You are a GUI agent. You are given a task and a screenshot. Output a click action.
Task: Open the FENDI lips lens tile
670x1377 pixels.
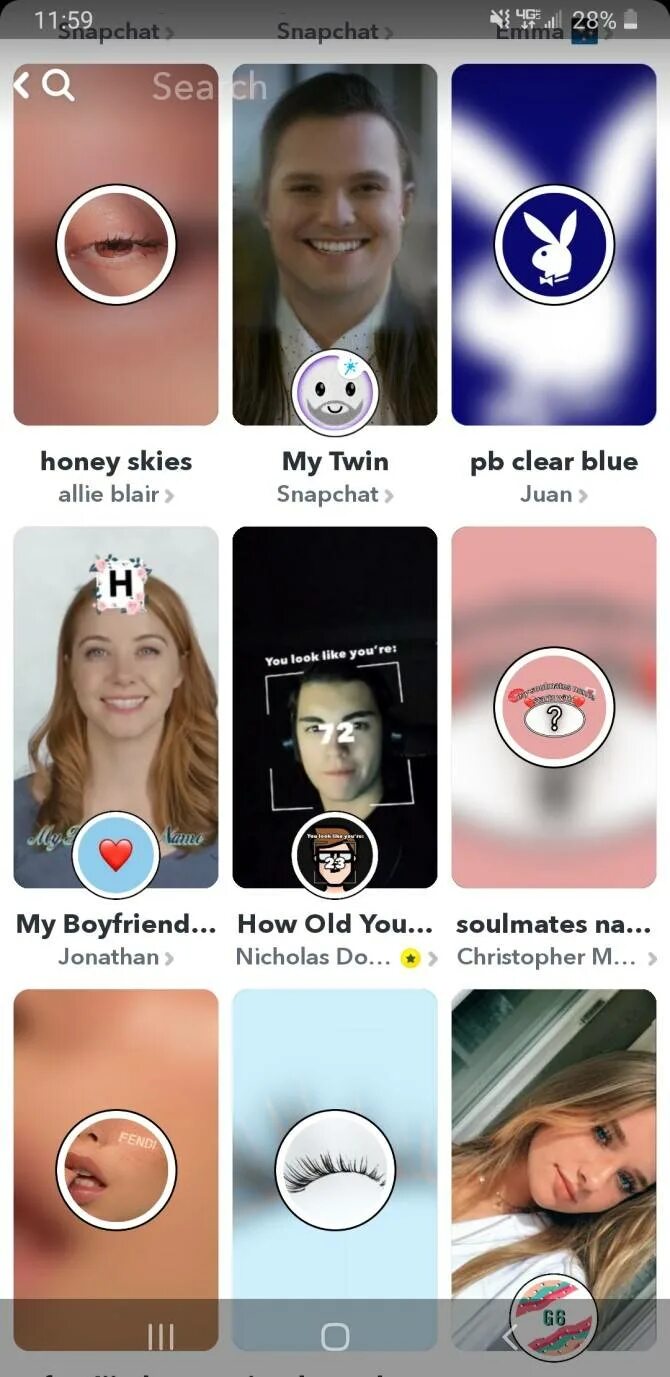(x=116, y=1150)
